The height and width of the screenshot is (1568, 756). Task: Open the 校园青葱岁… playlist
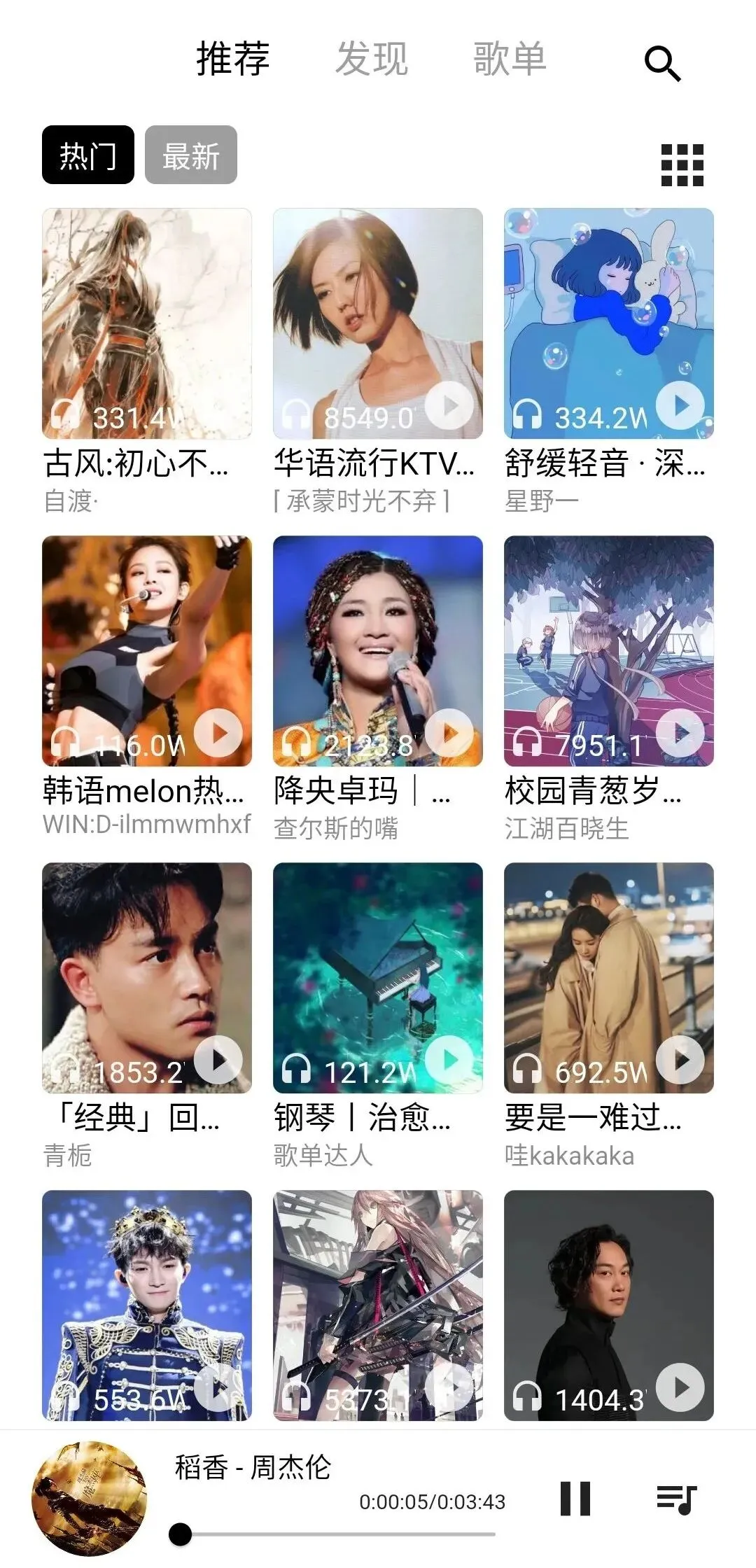[x=609, y=651]
